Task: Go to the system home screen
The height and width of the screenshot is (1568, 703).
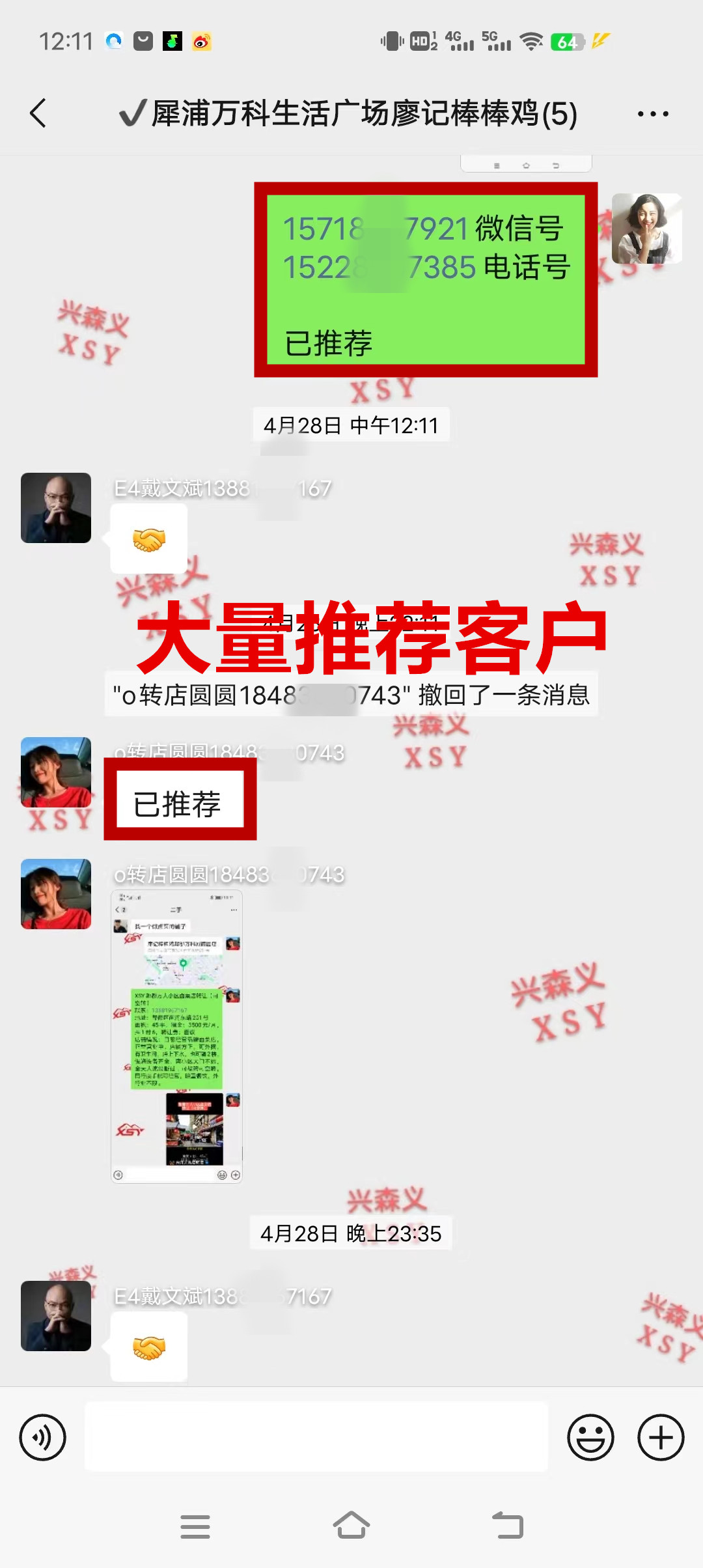Action: coord(351,1526)
